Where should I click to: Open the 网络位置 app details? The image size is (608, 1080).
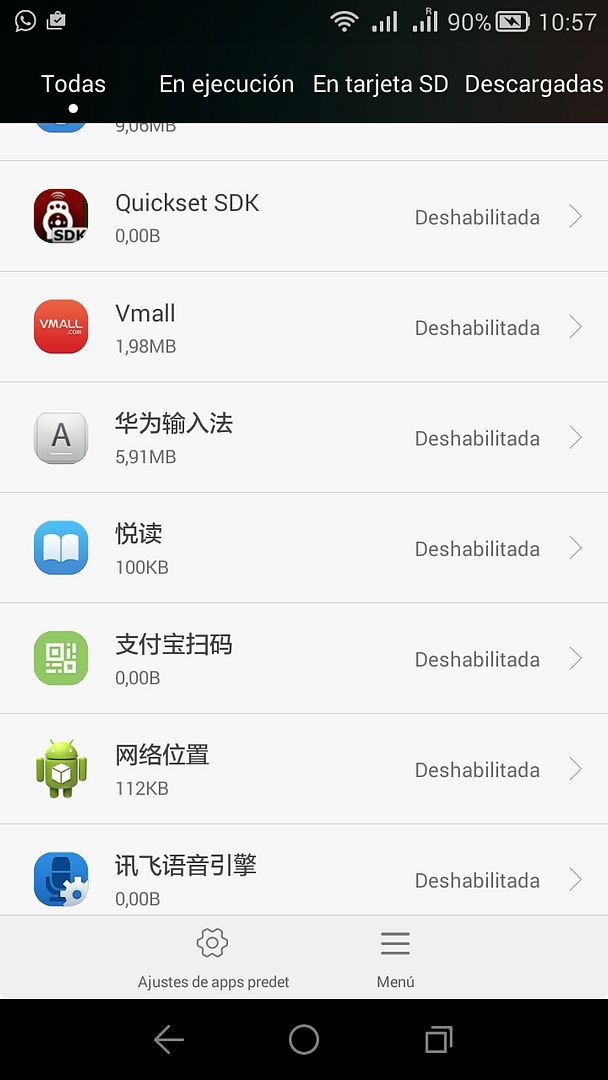pos(304,770)
